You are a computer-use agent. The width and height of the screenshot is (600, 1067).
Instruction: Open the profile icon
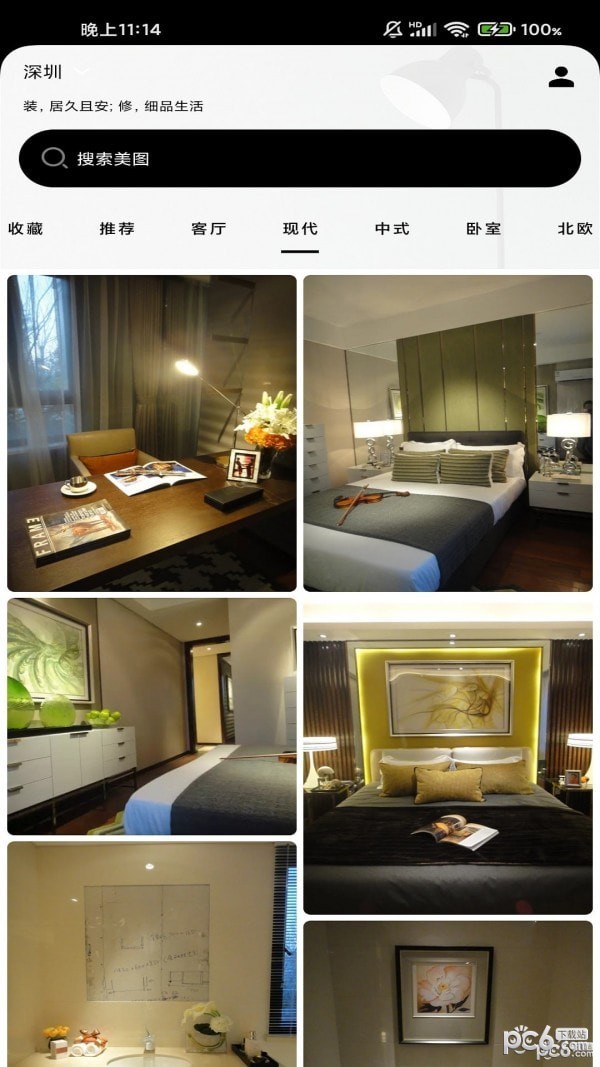[x=561, y=77]
